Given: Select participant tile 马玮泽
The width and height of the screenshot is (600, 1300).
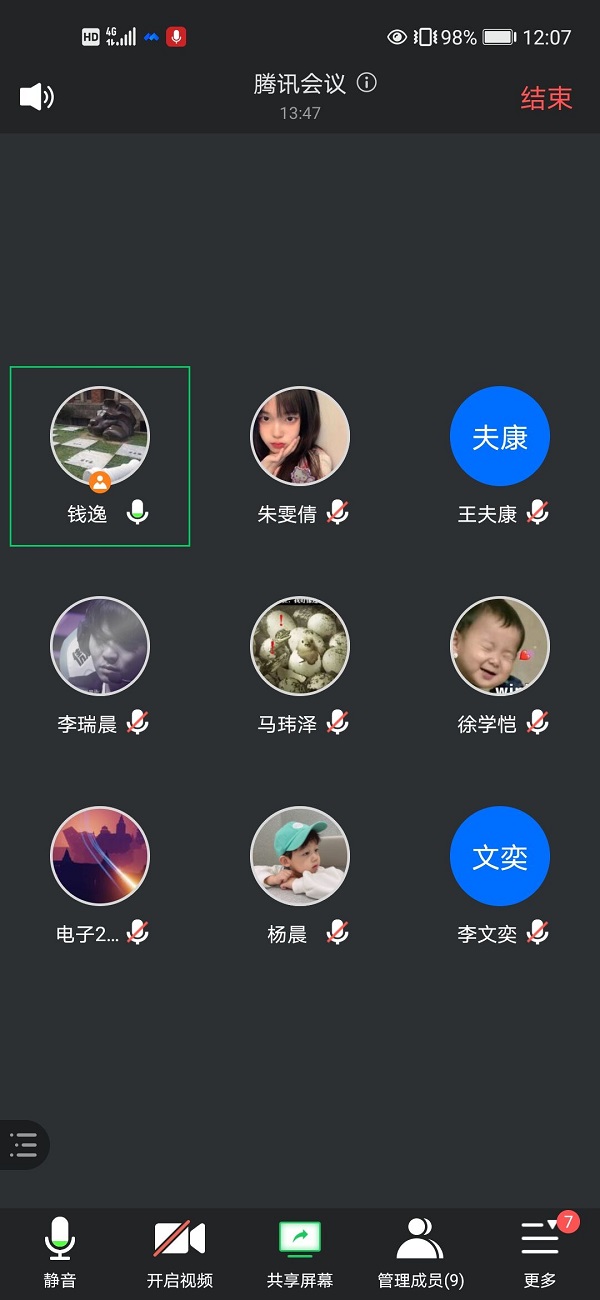Looking at the screenshot, I should tap(300, 666).
